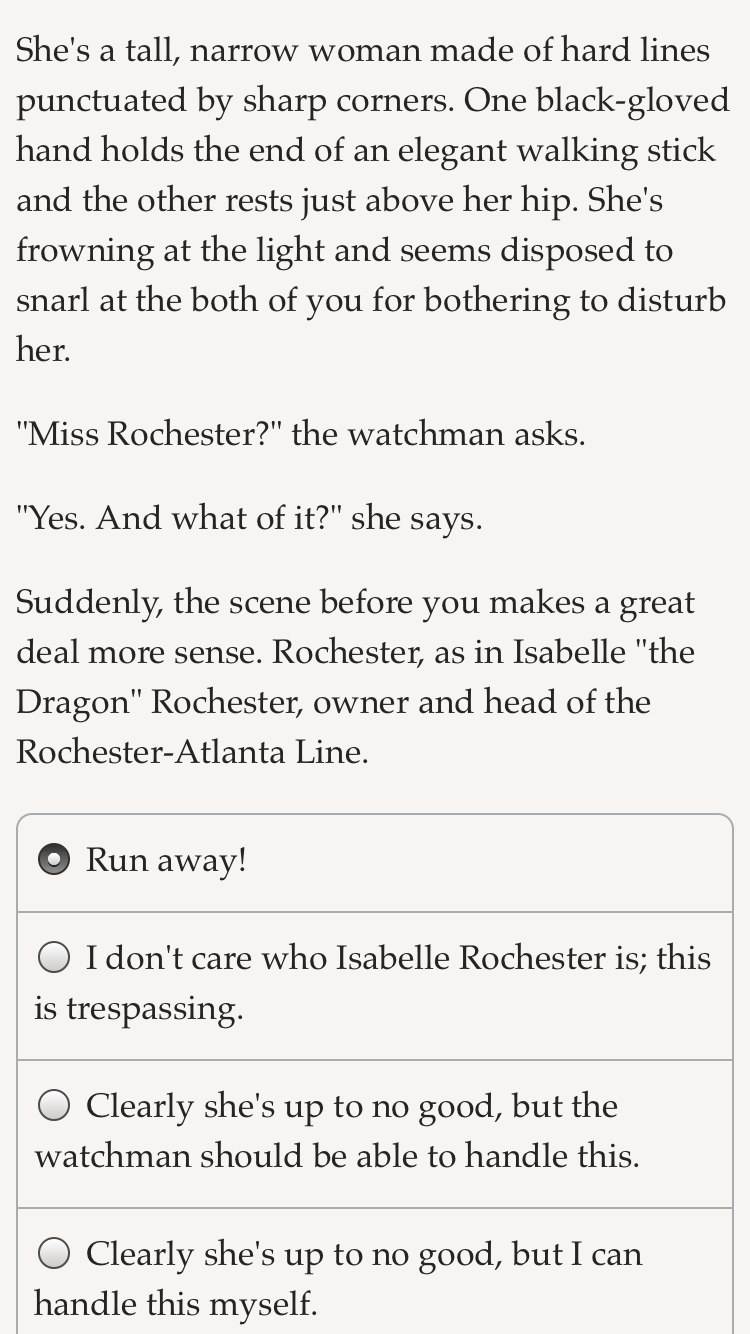Select the 'Run away!' option
The image size is (750, 1334).
pos(375,863)
